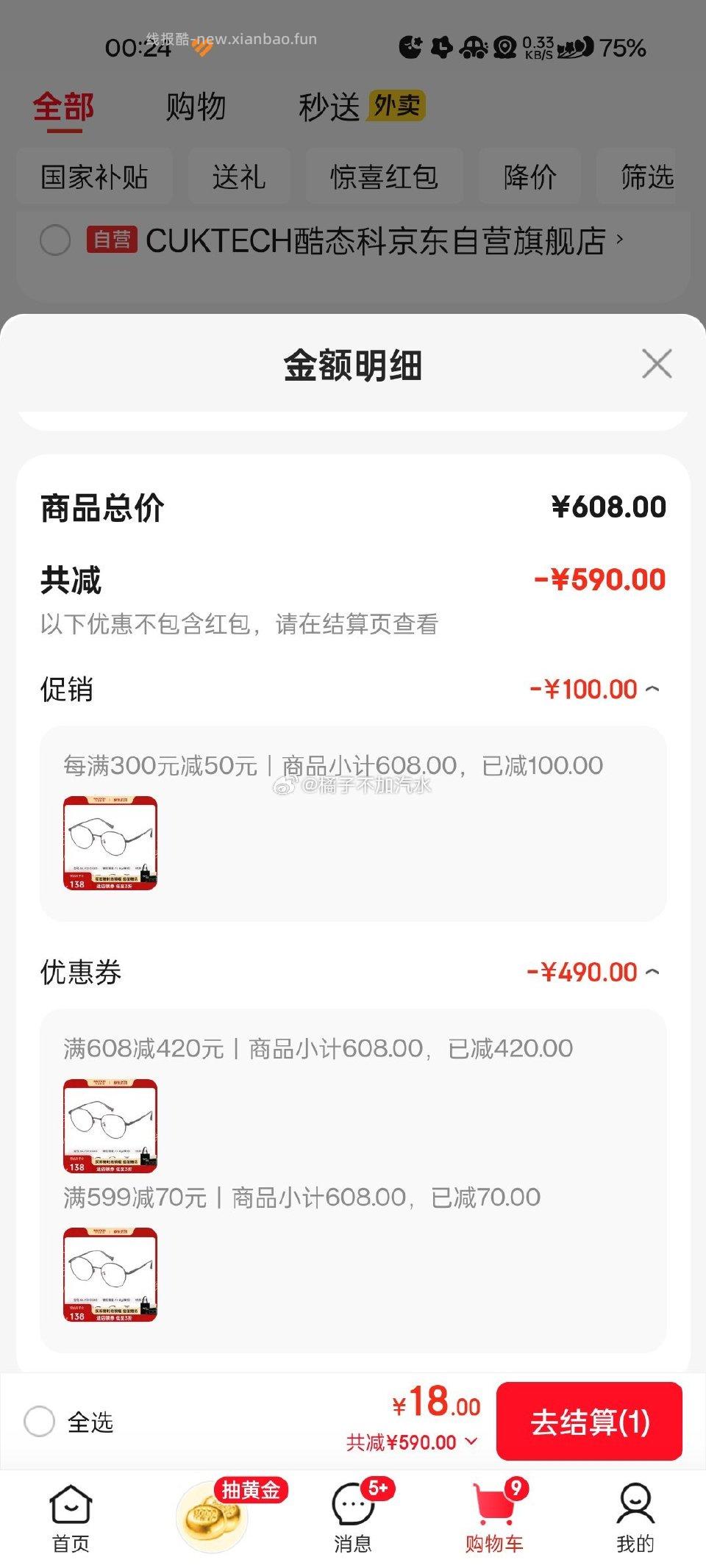Select the 国家补贴 filter chip
This screenshot has height=1568, width=706.
96,176
